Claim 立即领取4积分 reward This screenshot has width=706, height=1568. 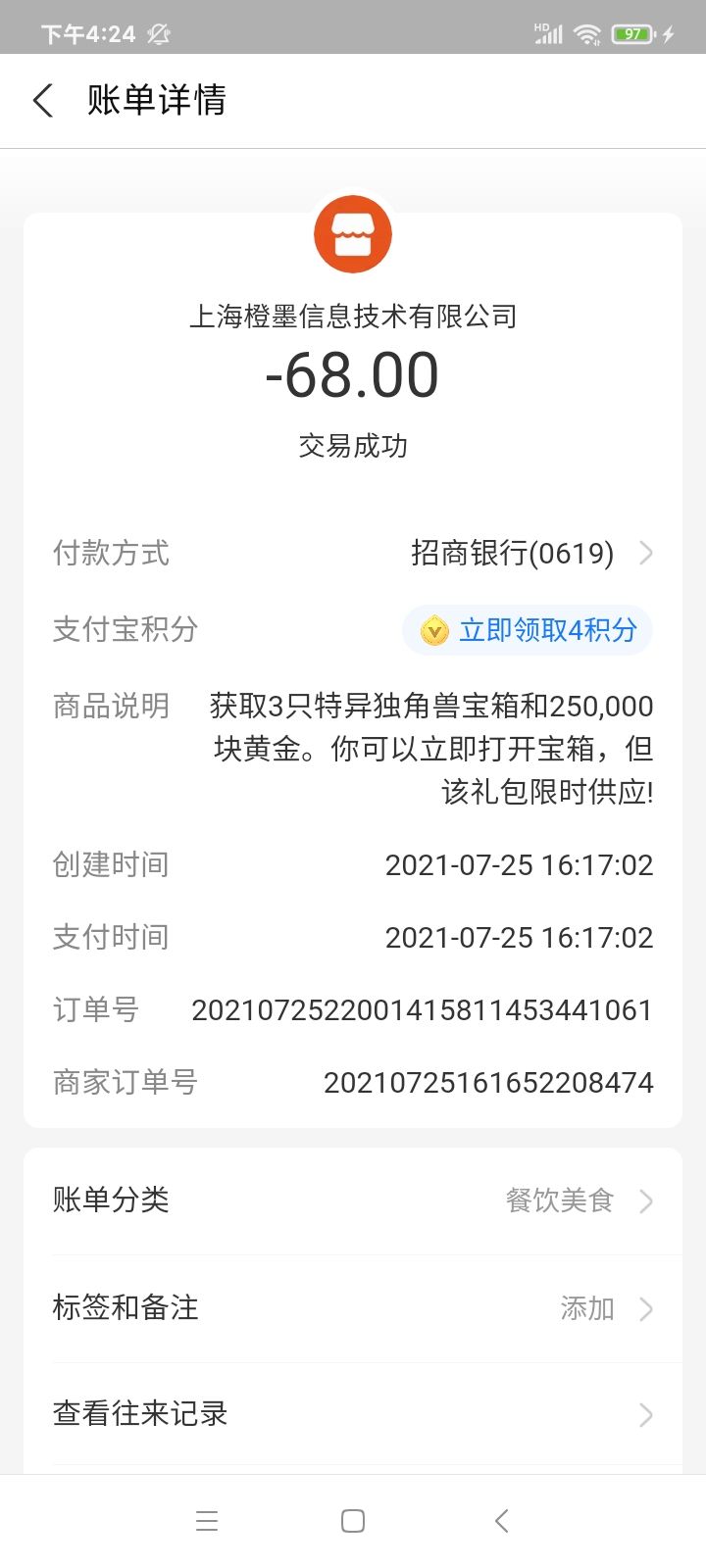tap(528, 630)
